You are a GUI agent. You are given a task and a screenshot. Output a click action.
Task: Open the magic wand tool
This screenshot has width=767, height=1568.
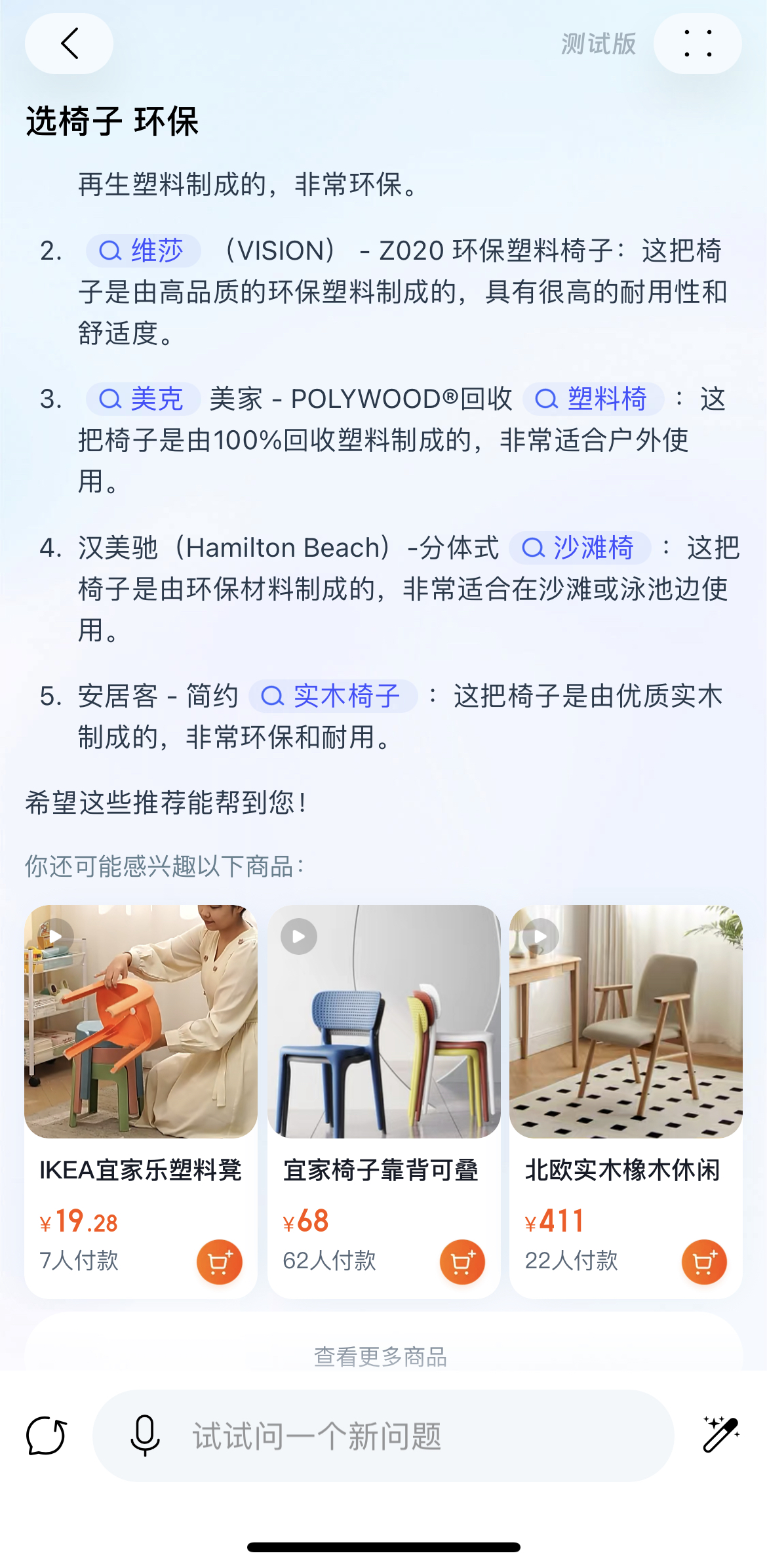(720, 1434)
